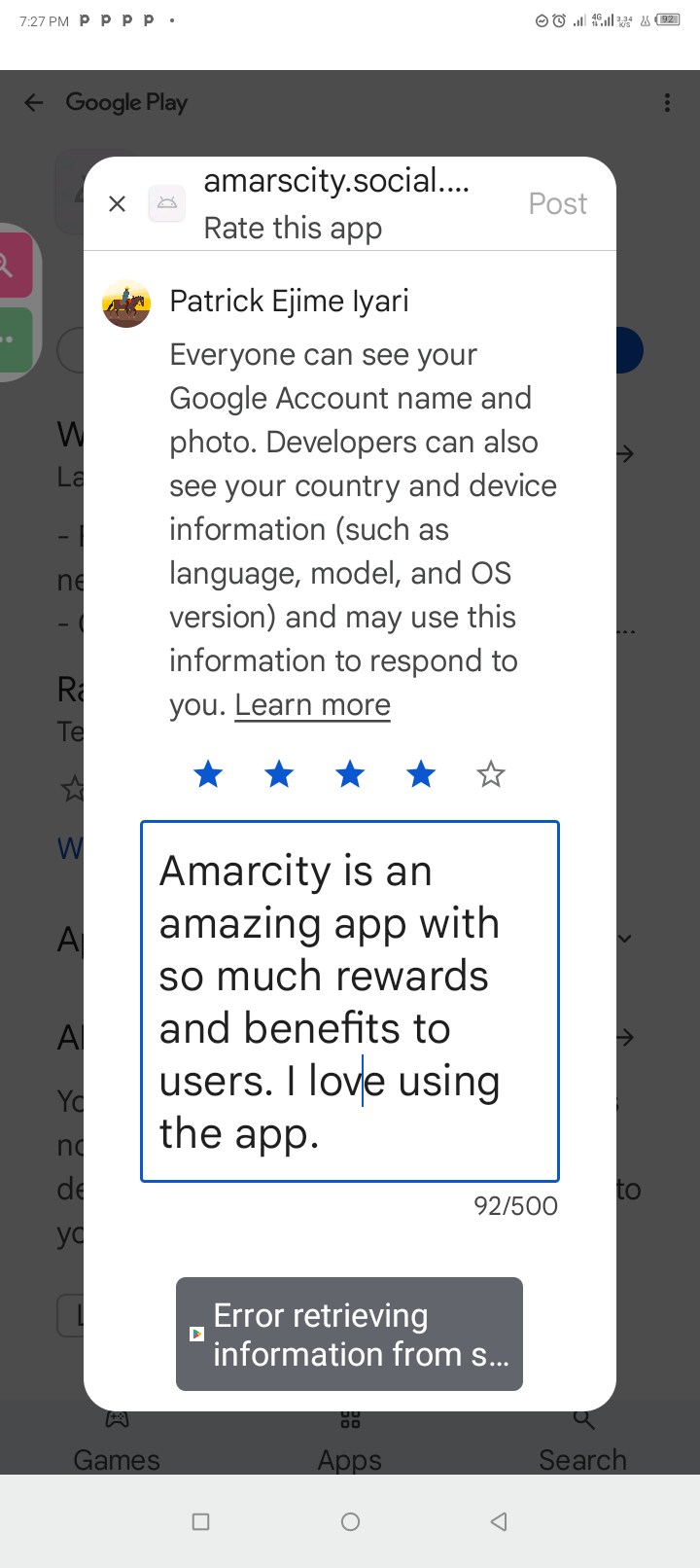Give the app five stars

click(491, 775)
